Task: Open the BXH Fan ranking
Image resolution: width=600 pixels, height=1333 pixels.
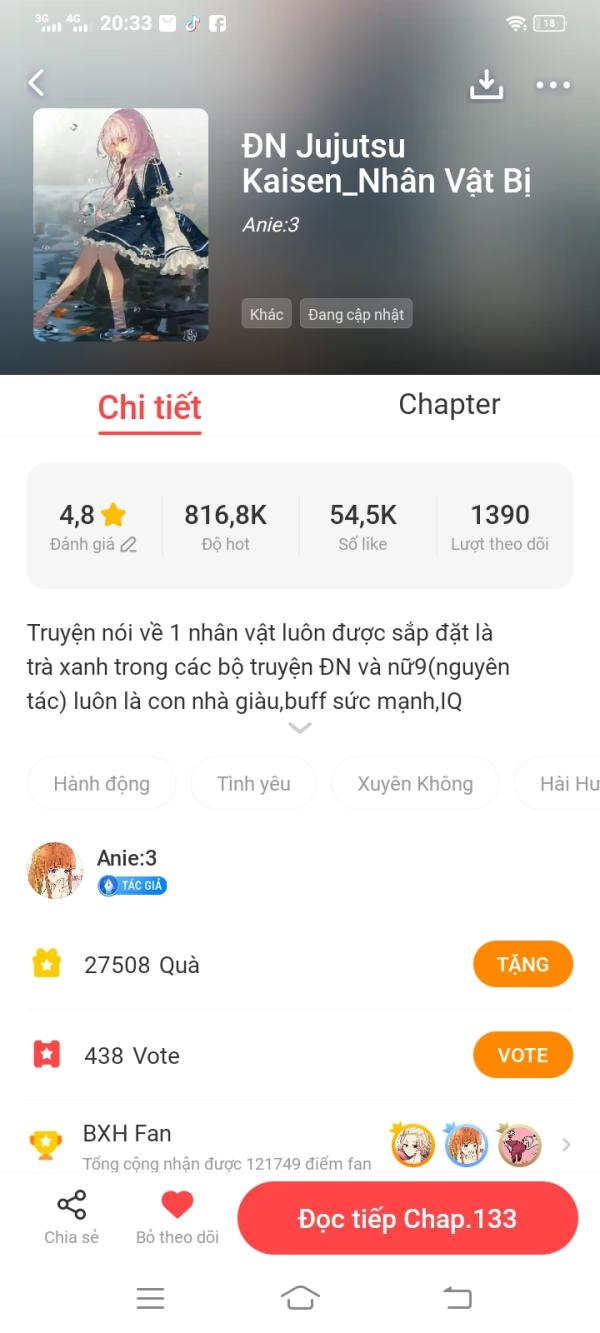Action: point(300,1145)
